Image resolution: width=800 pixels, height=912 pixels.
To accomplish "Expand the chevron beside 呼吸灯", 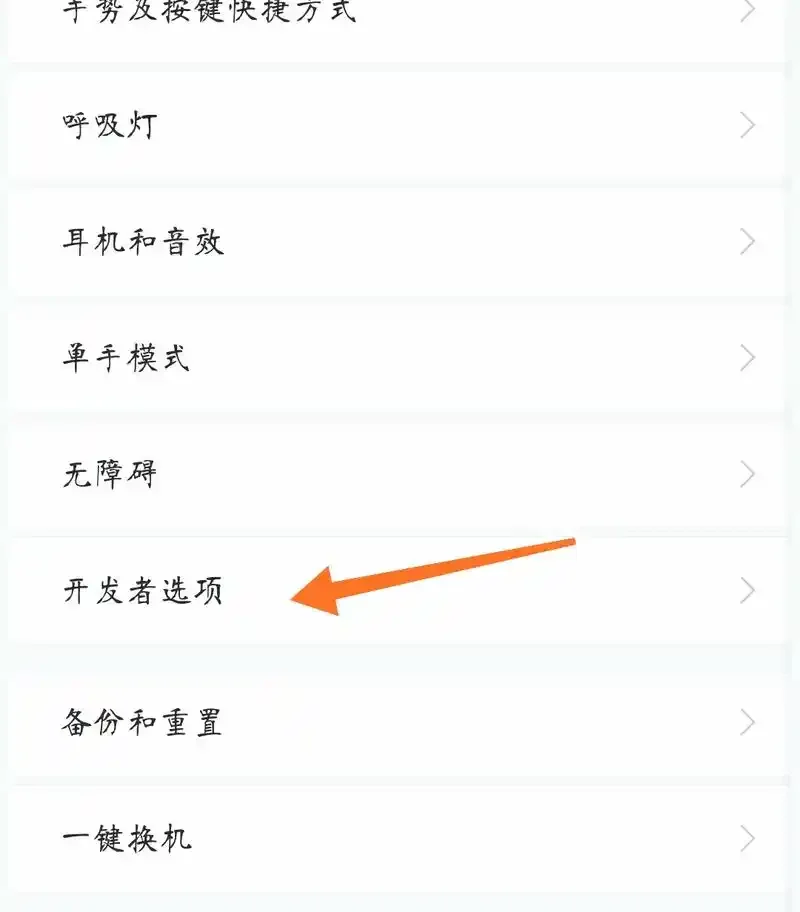I will pos(748,125).
